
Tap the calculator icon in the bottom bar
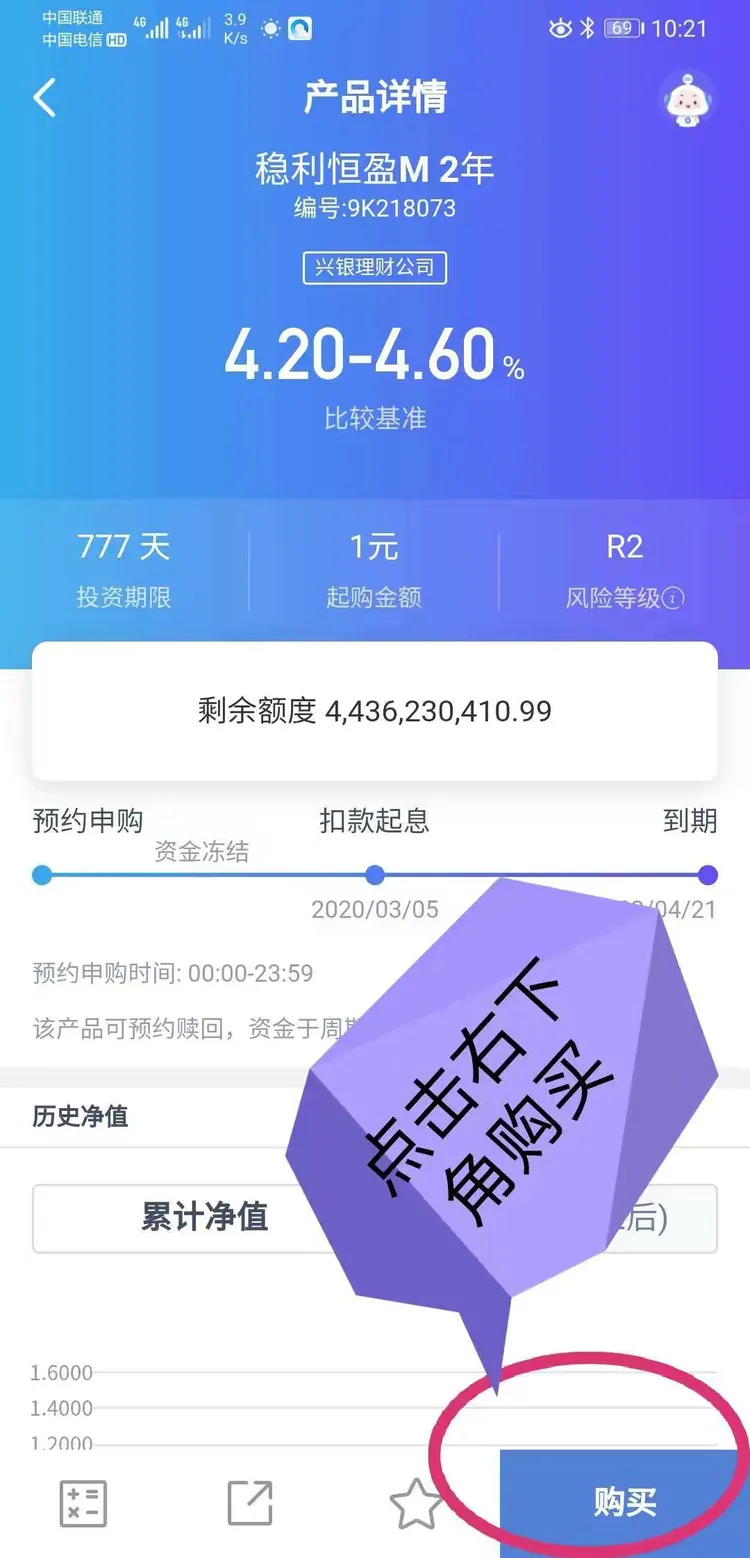tap(82, 1503)
